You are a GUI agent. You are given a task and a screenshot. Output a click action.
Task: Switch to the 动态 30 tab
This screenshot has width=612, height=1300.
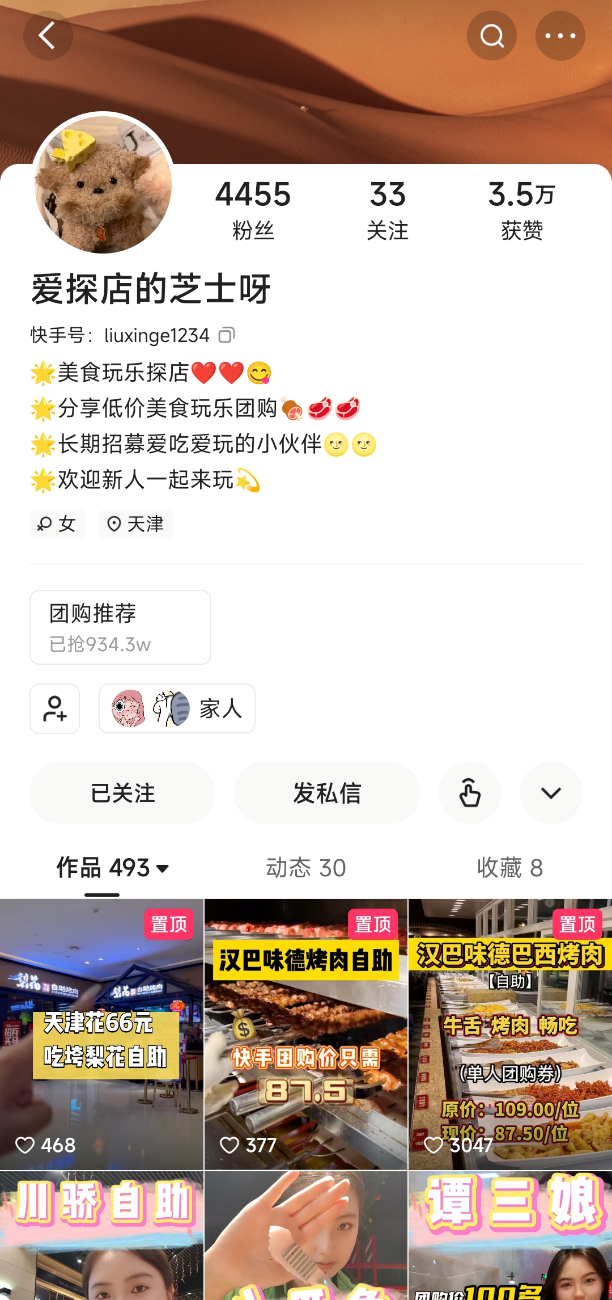(x=306, y=868)
